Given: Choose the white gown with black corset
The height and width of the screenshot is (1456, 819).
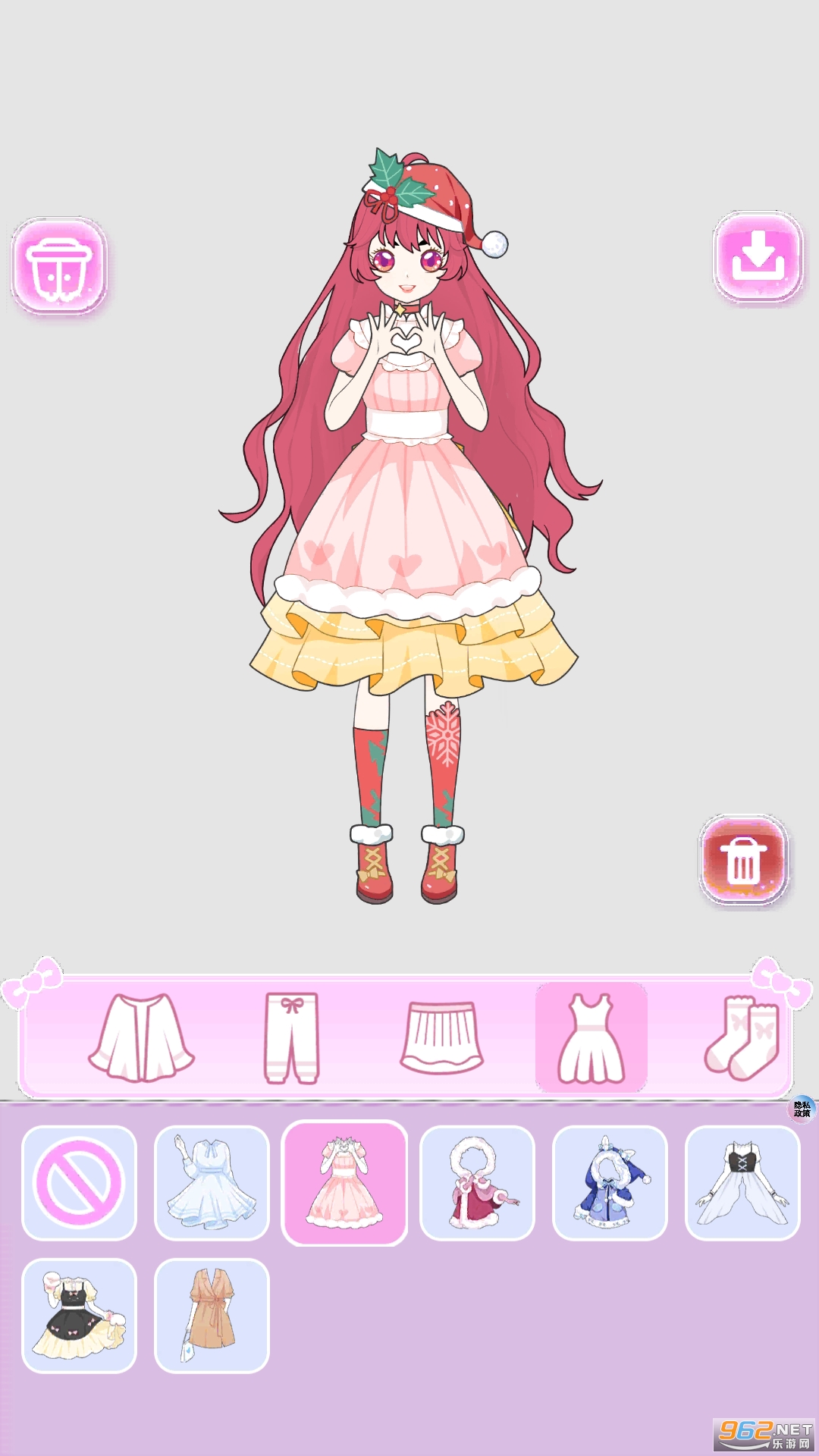Looking at the screenshot, I should (x=742, y=1183).
